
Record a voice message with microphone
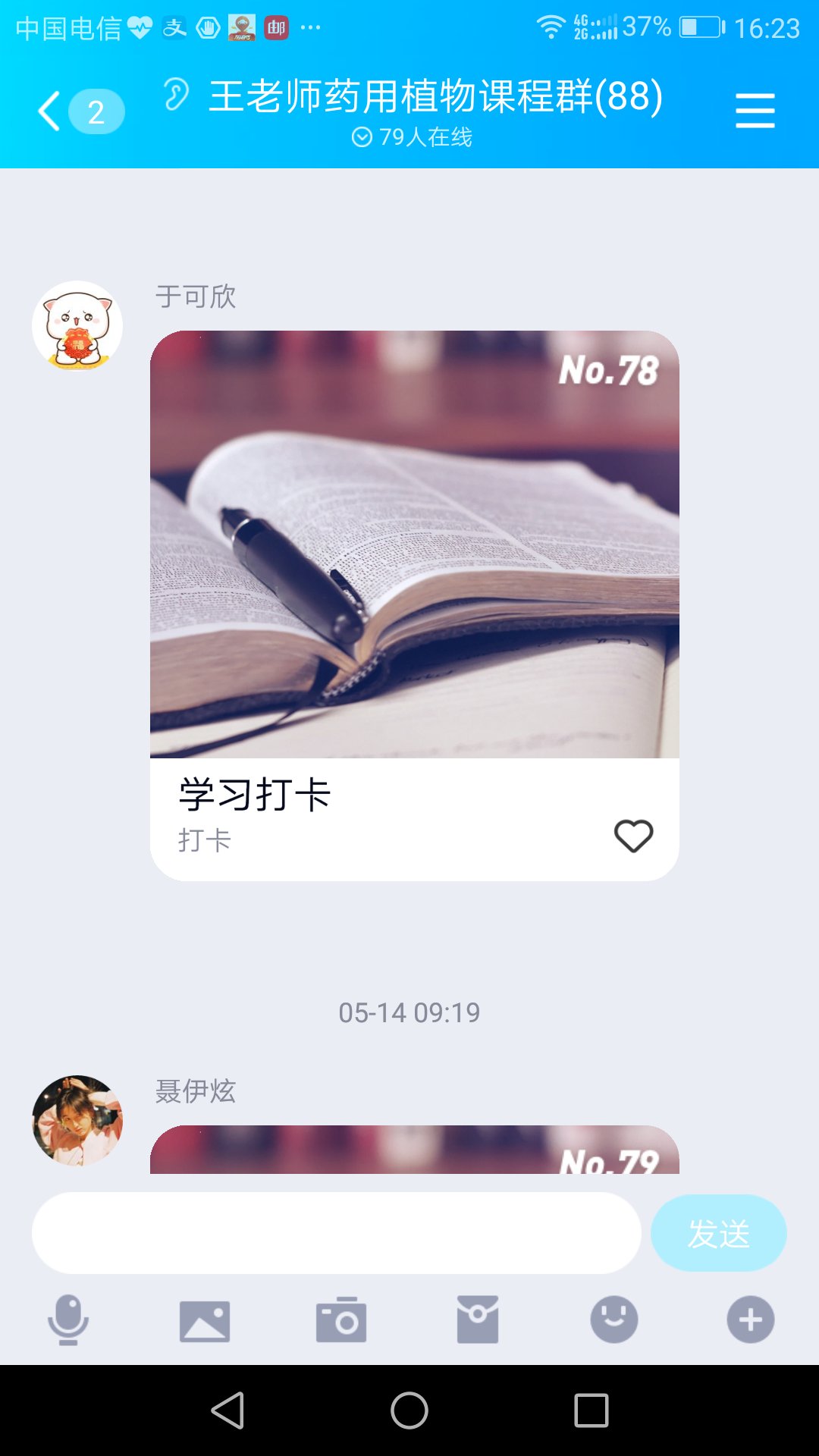pyautogui.click(x=68, y=1319)
